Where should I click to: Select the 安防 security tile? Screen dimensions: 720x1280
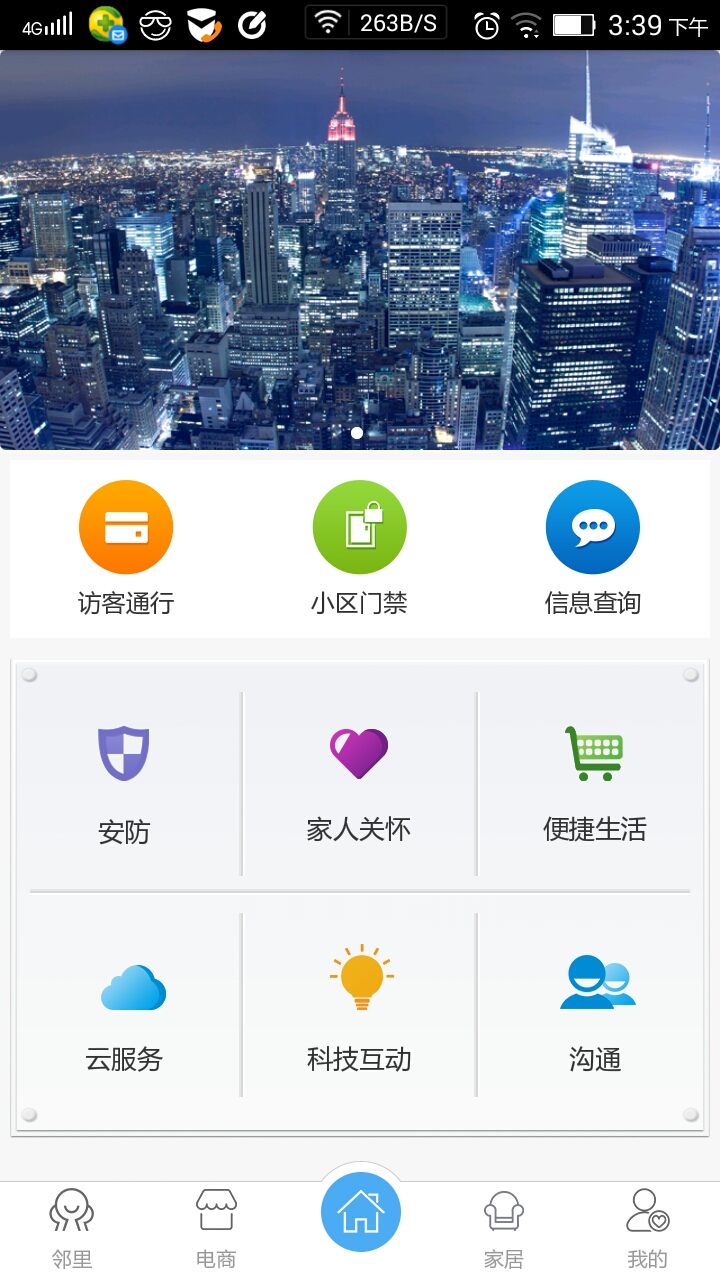pyautogui.click(x=124, y=782)
